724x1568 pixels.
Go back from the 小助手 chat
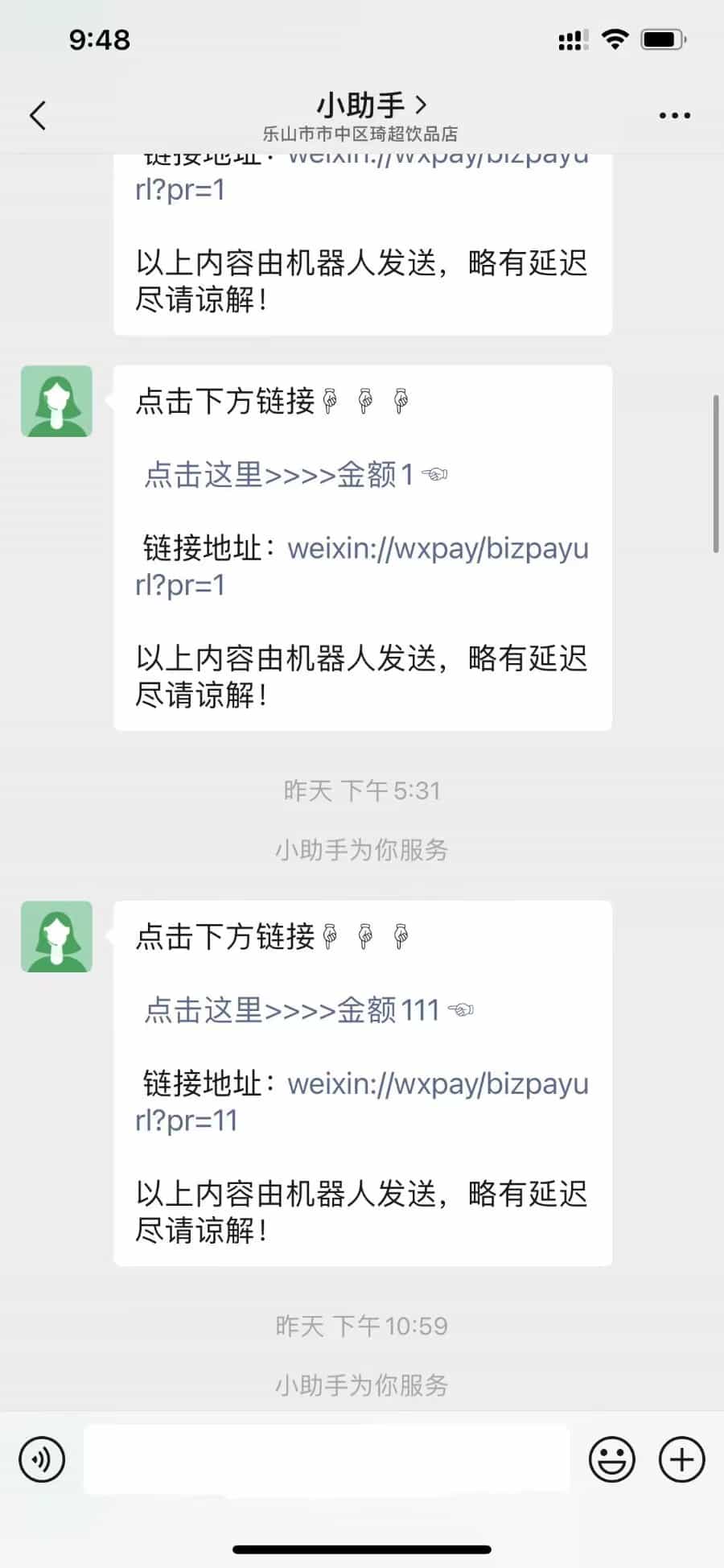coord(38,115)
